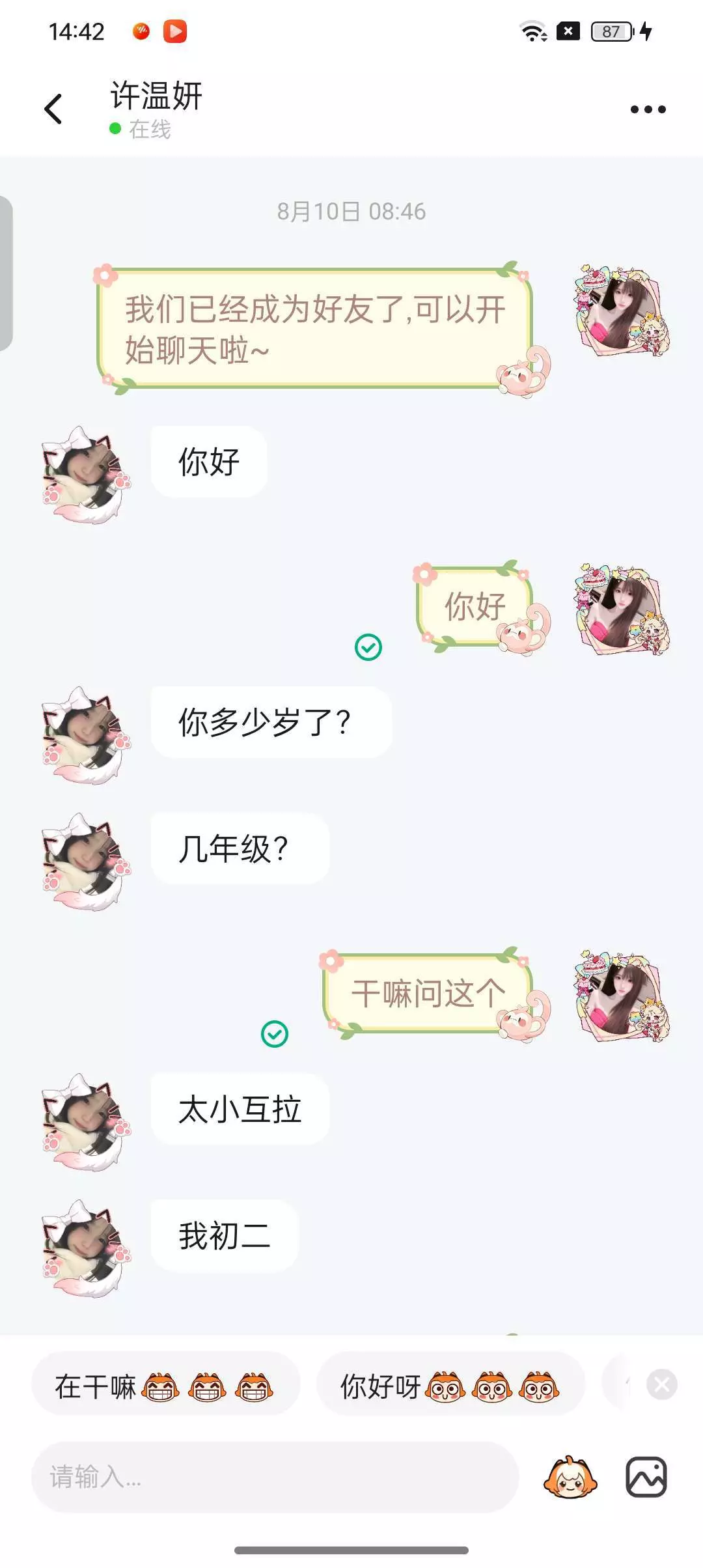View my own avatar beside 干嘛问这个

point(622,996)
